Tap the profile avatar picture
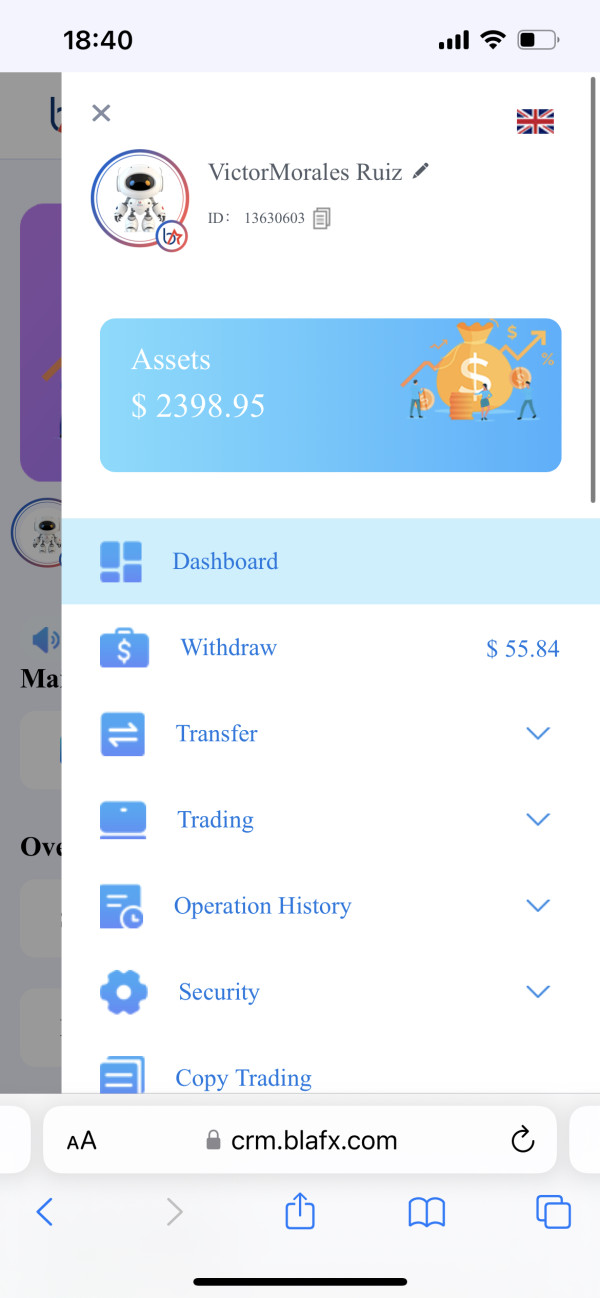The width and height of the screenshot is (600, 1298). click(x=140, y=200)
